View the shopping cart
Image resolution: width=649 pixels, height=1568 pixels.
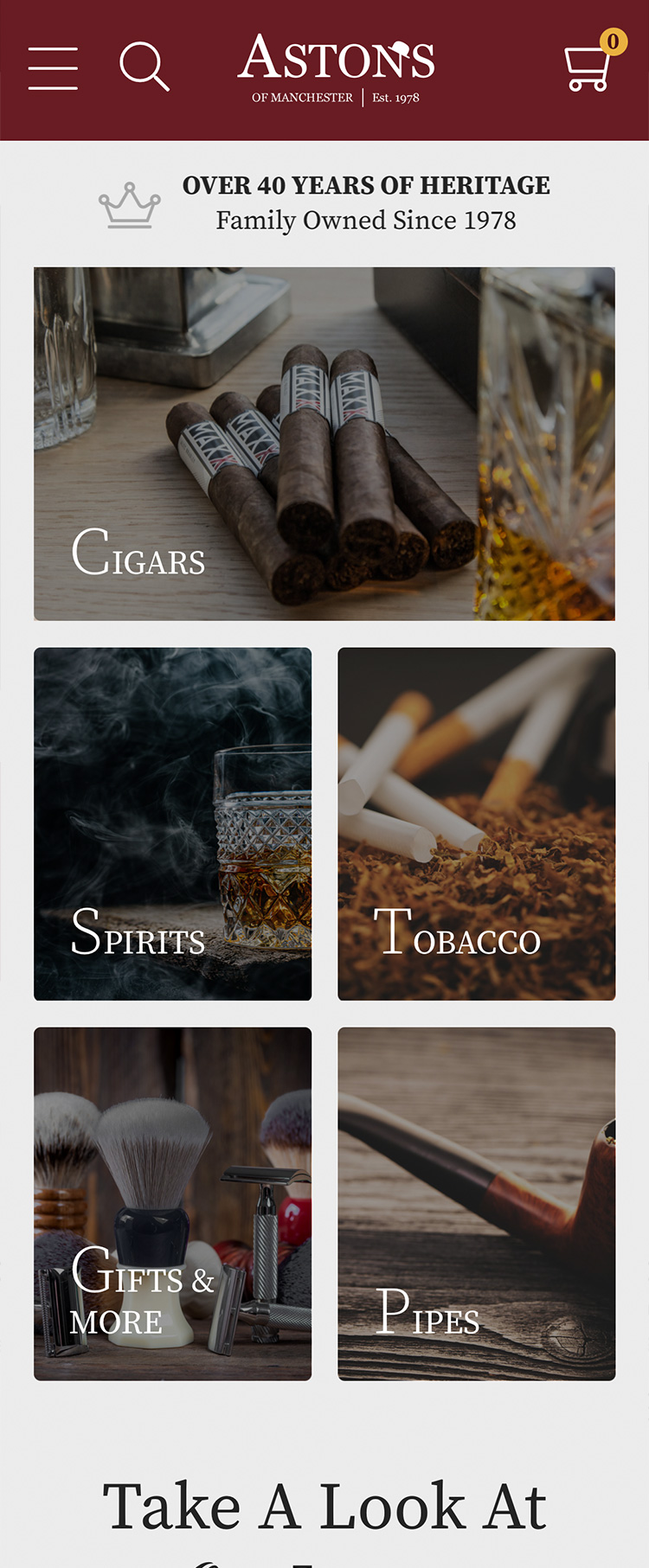(588, 67)
